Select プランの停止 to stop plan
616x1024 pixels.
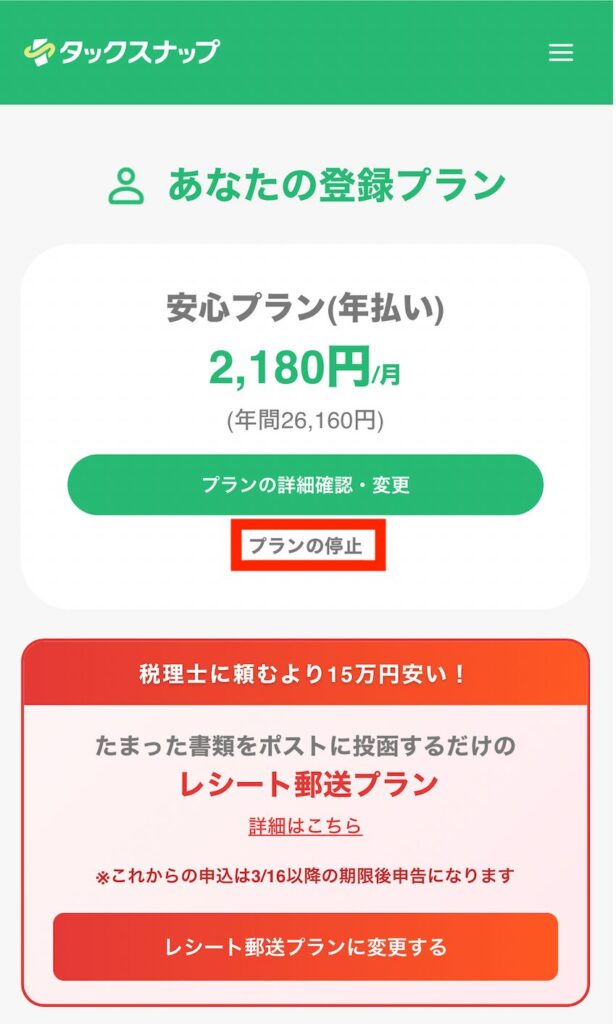(x=306, y=546)
